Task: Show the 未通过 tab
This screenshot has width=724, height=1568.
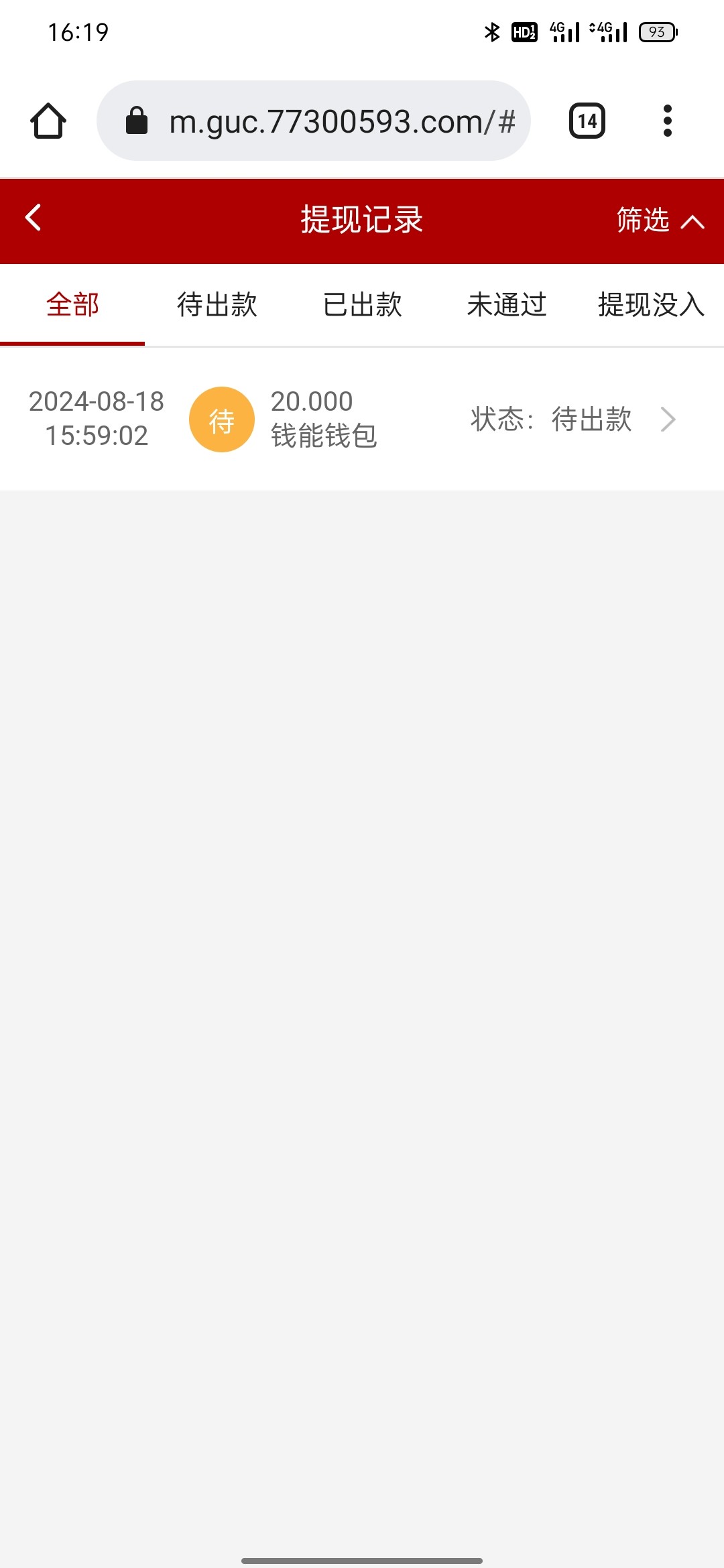Action: [507, 305]
